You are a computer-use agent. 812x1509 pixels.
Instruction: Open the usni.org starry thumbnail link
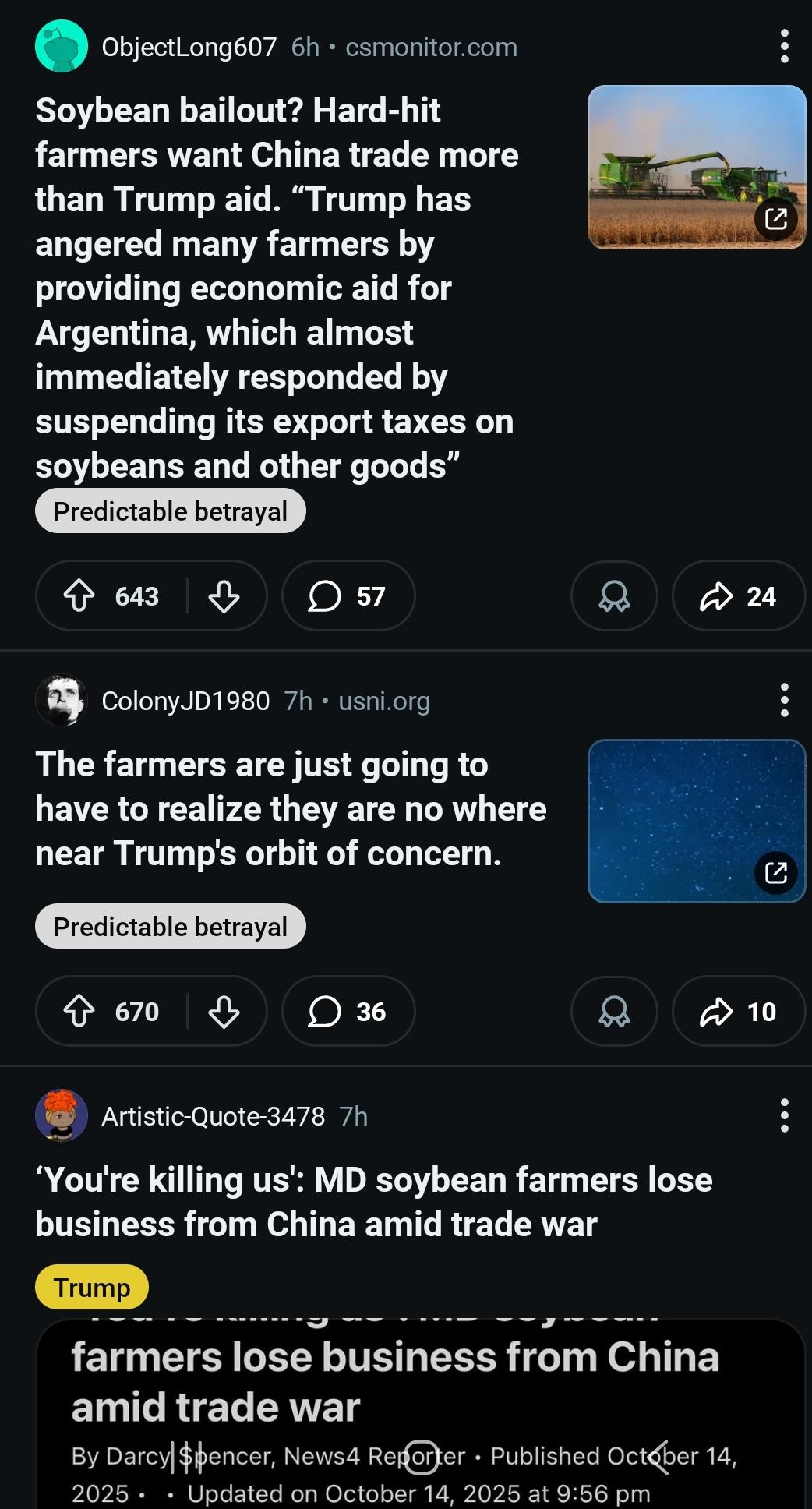click(696, 821)
